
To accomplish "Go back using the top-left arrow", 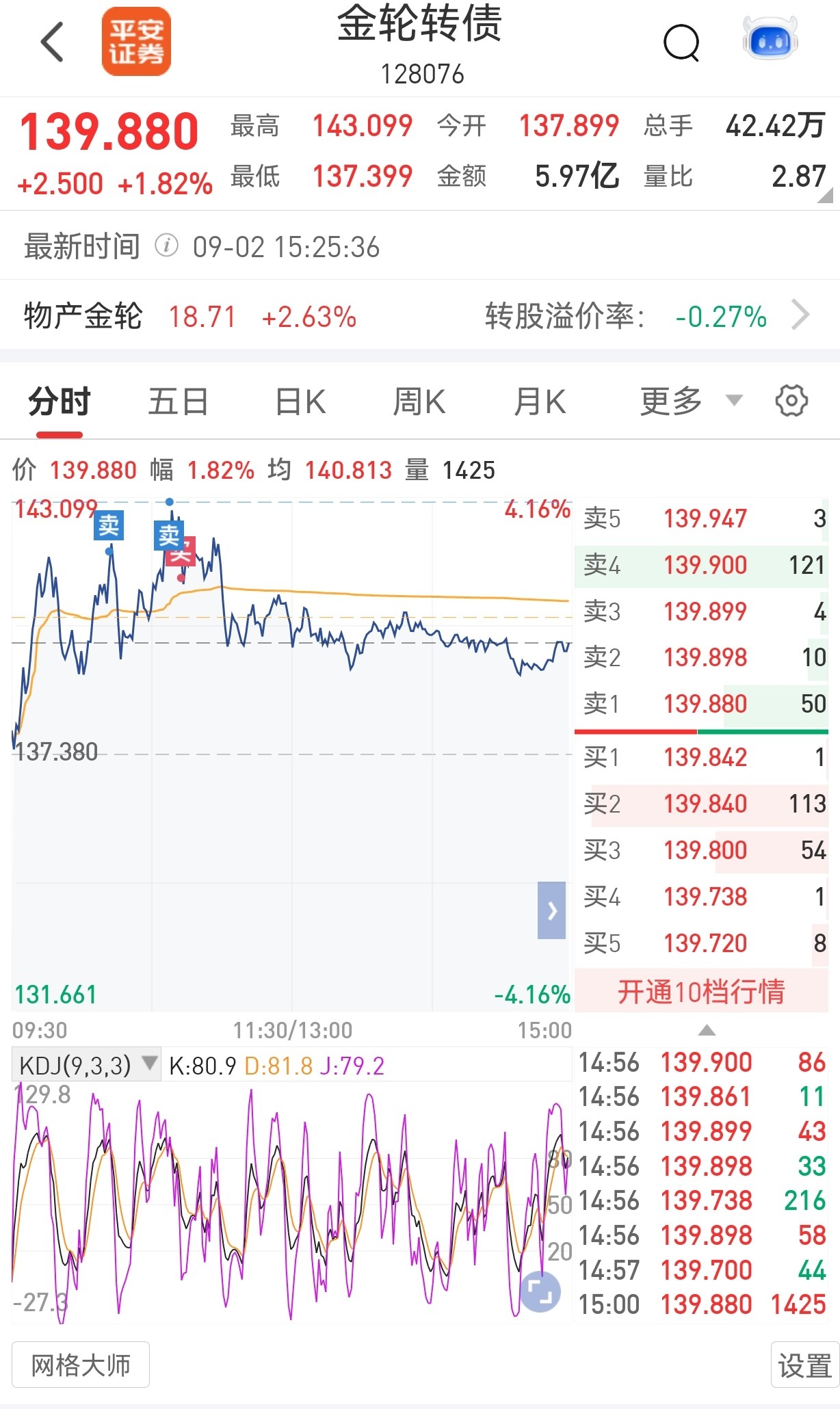I will 53,42.
